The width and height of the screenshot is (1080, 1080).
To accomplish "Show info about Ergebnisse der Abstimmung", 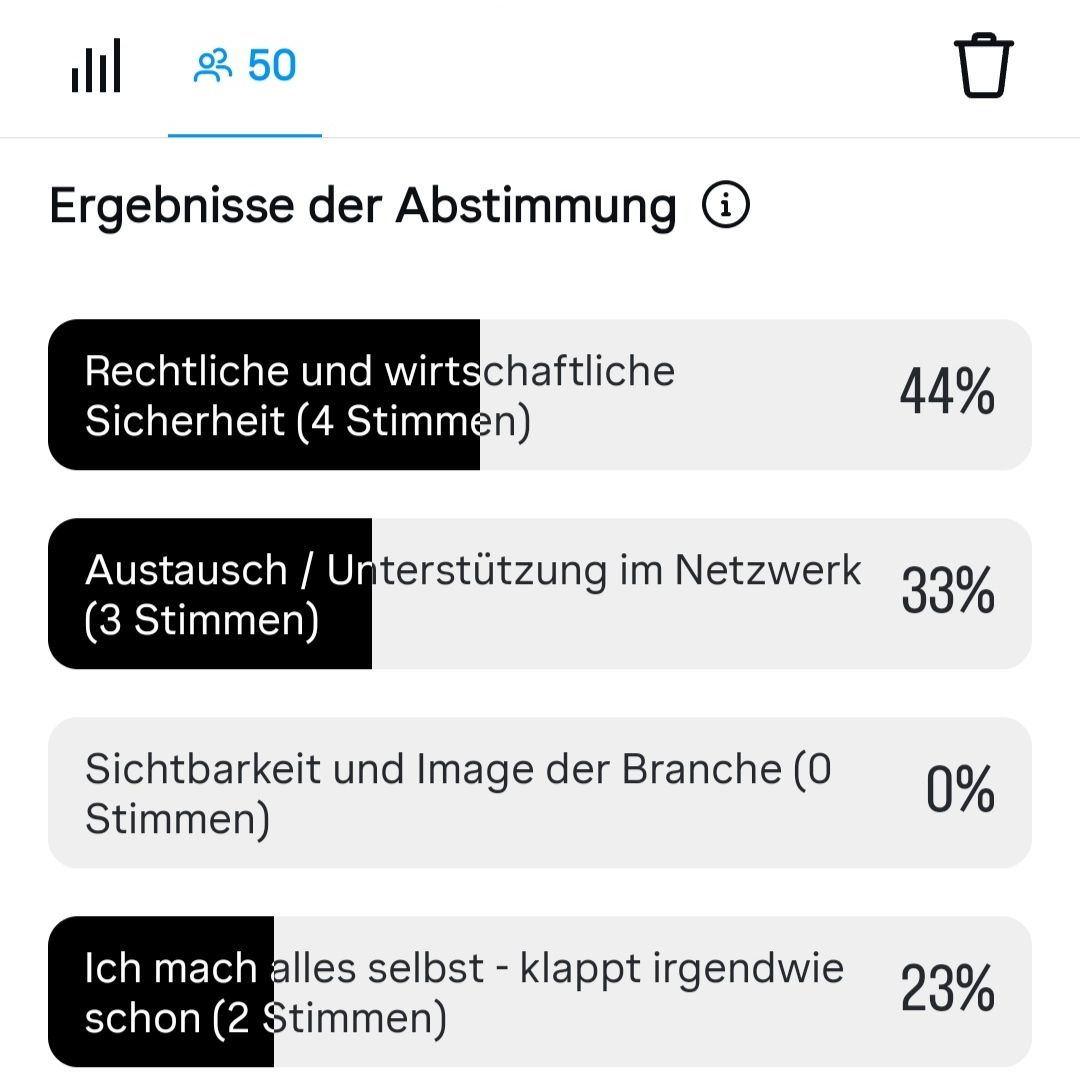I will 726,206.
